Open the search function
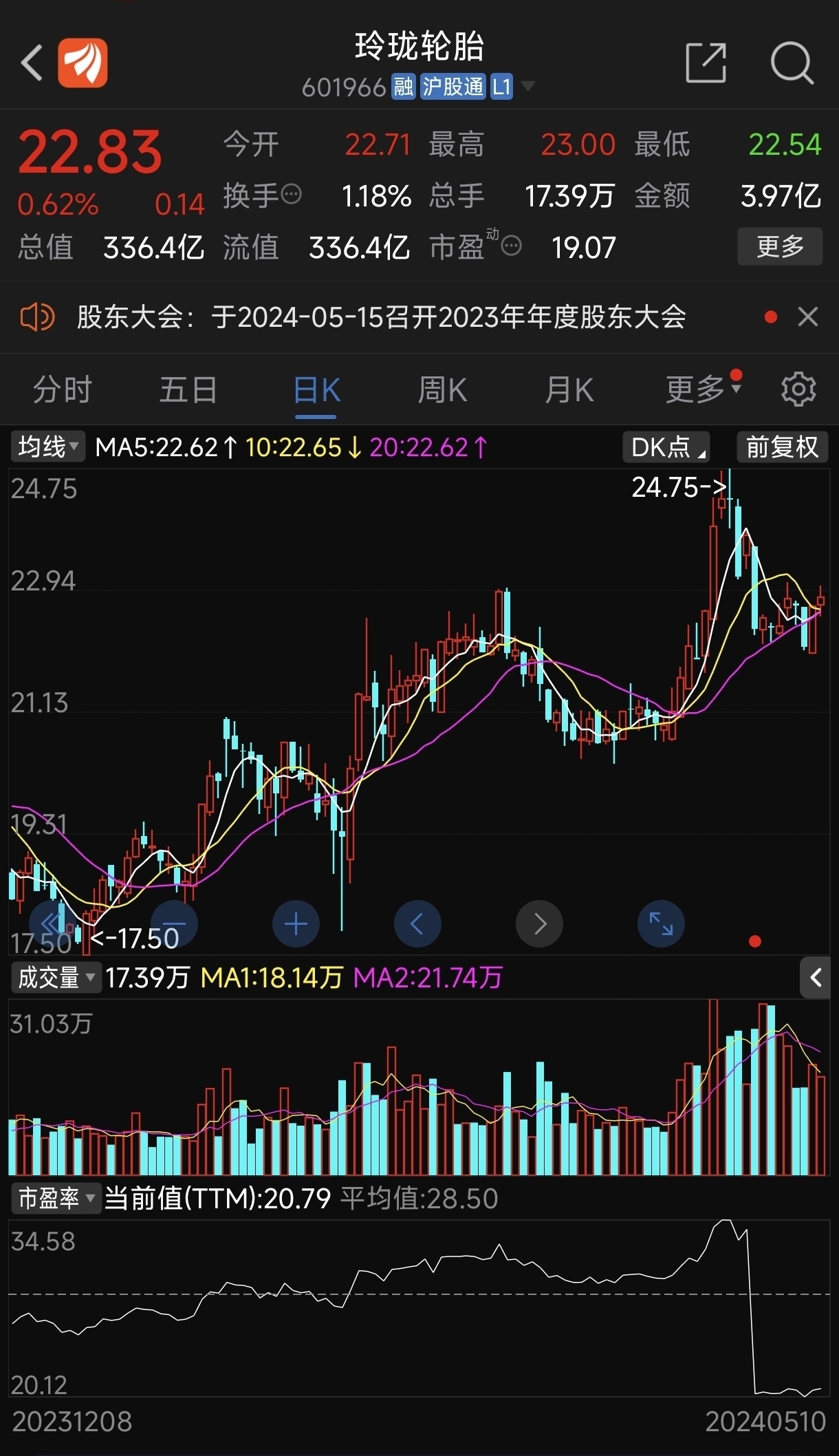This screenshot has height=1456, width=839. (x=792, y=62)
